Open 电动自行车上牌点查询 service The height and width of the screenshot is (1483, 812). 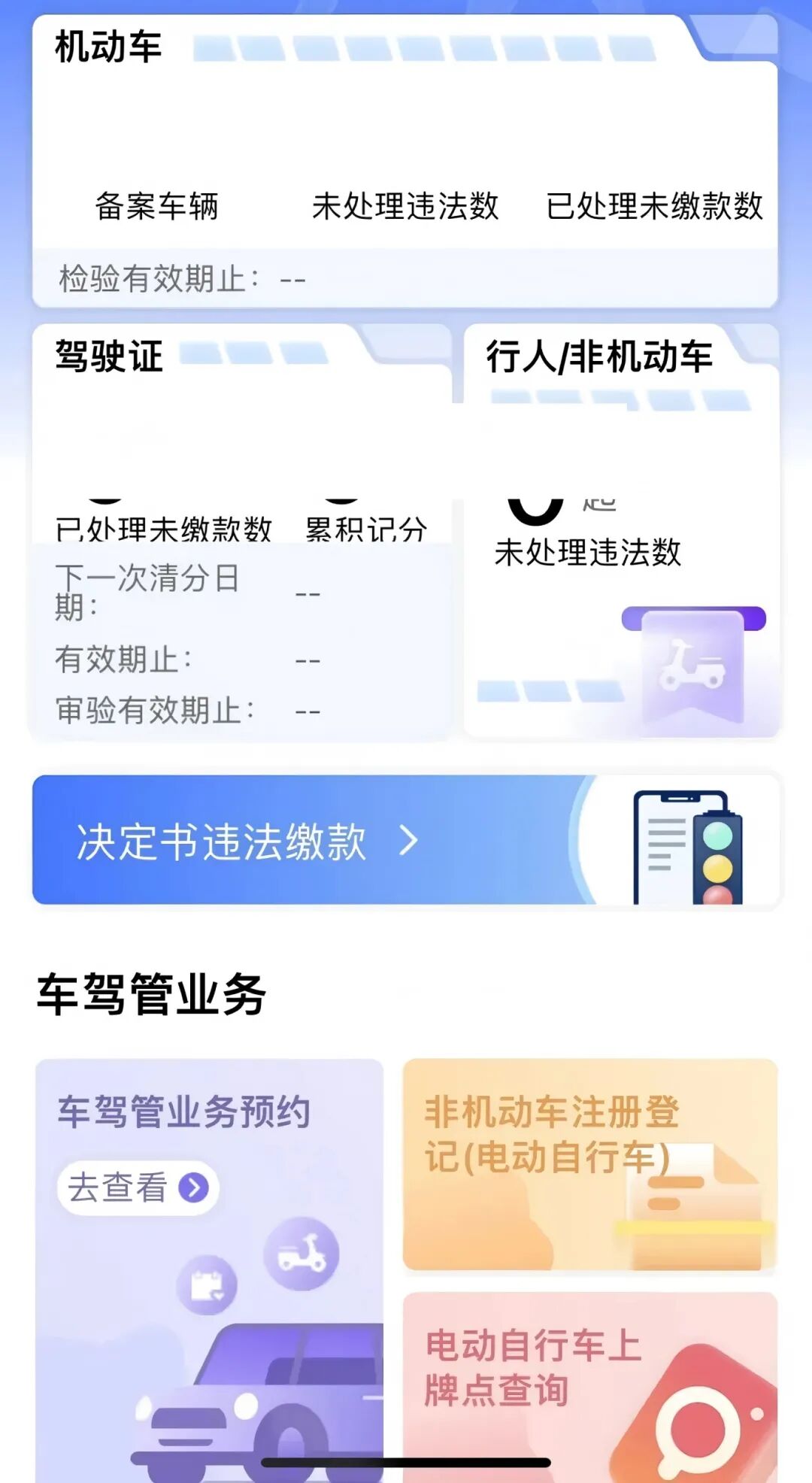[x=534, y=1387]
